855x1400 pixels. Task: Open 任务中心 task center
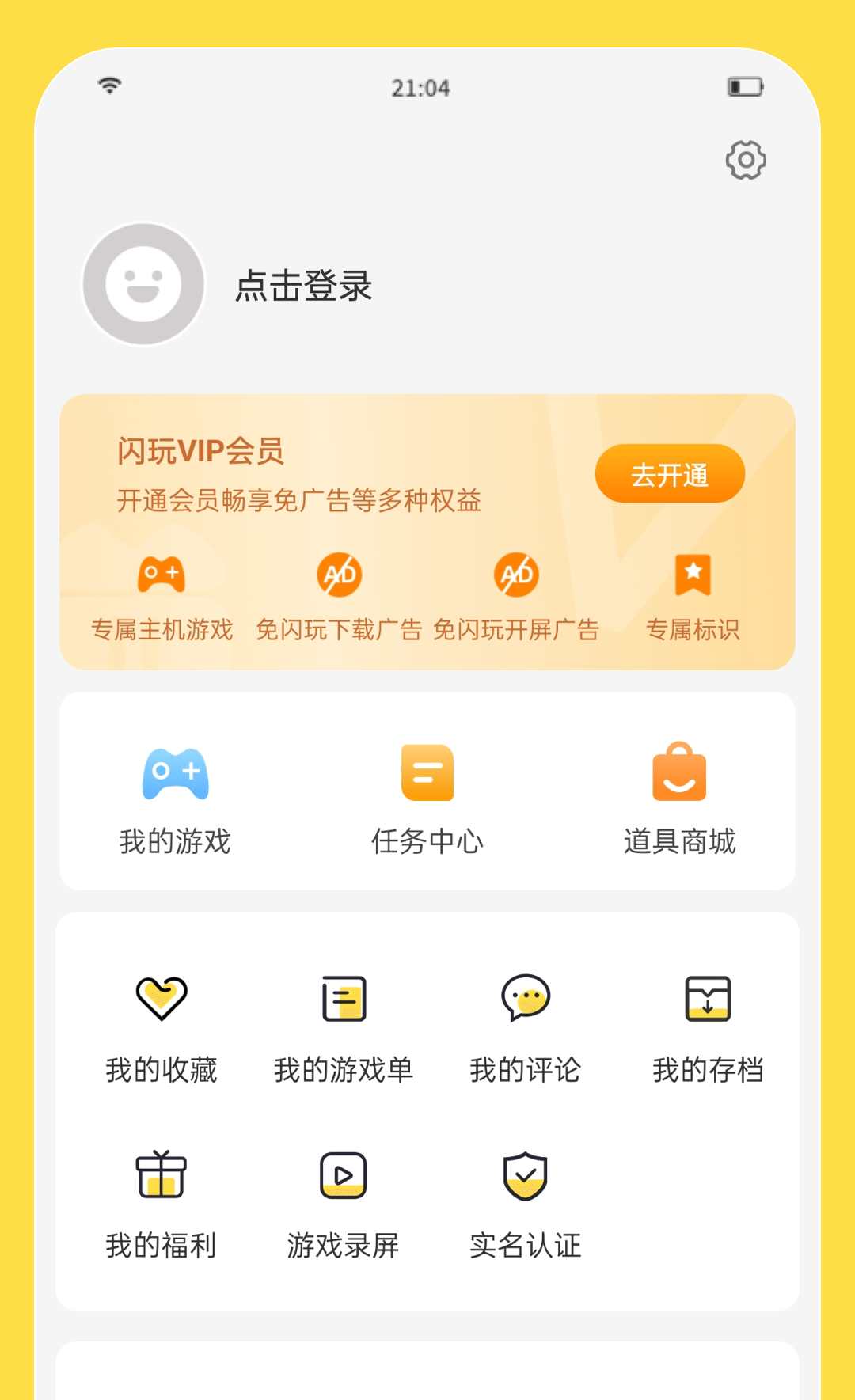coord(427,799)
